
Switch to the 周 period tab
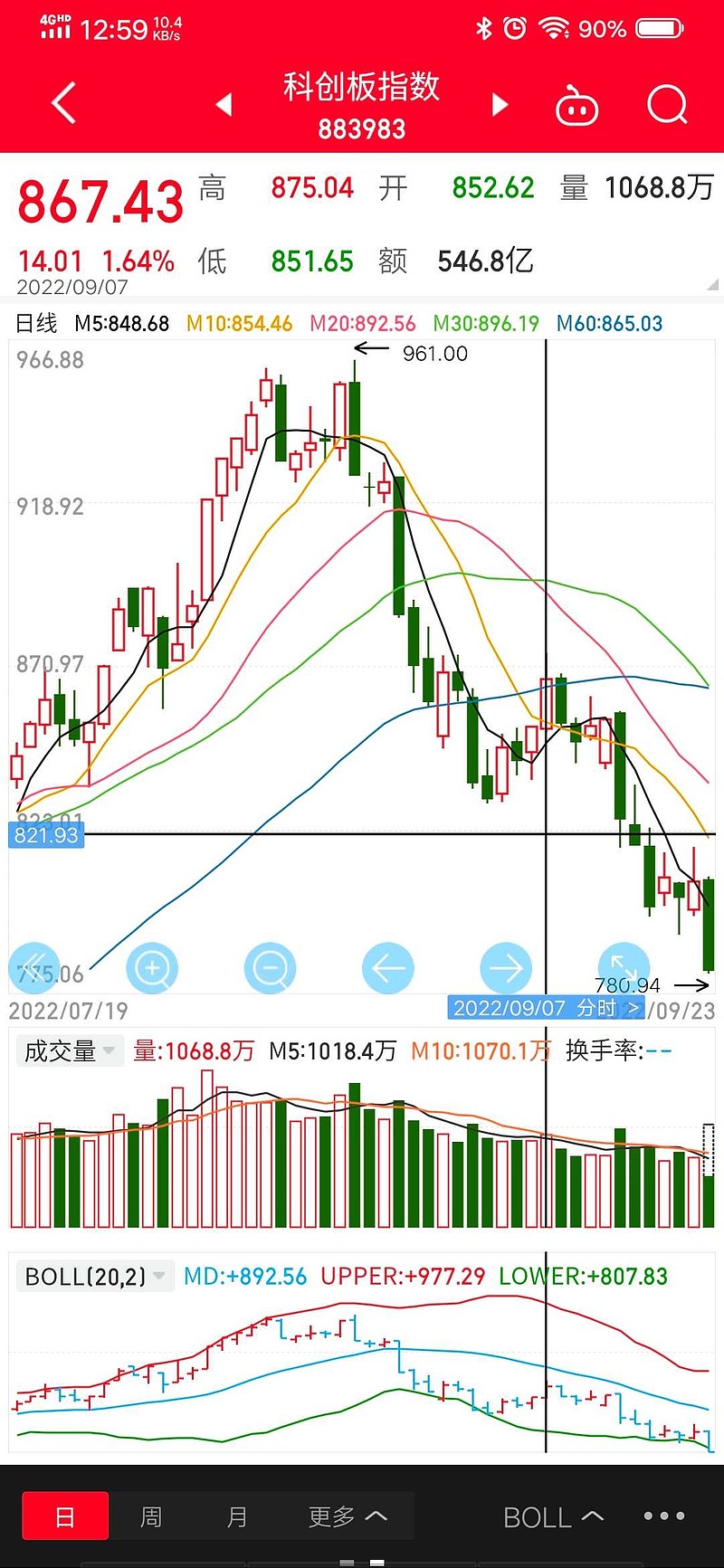click(x=151, y=1516)
